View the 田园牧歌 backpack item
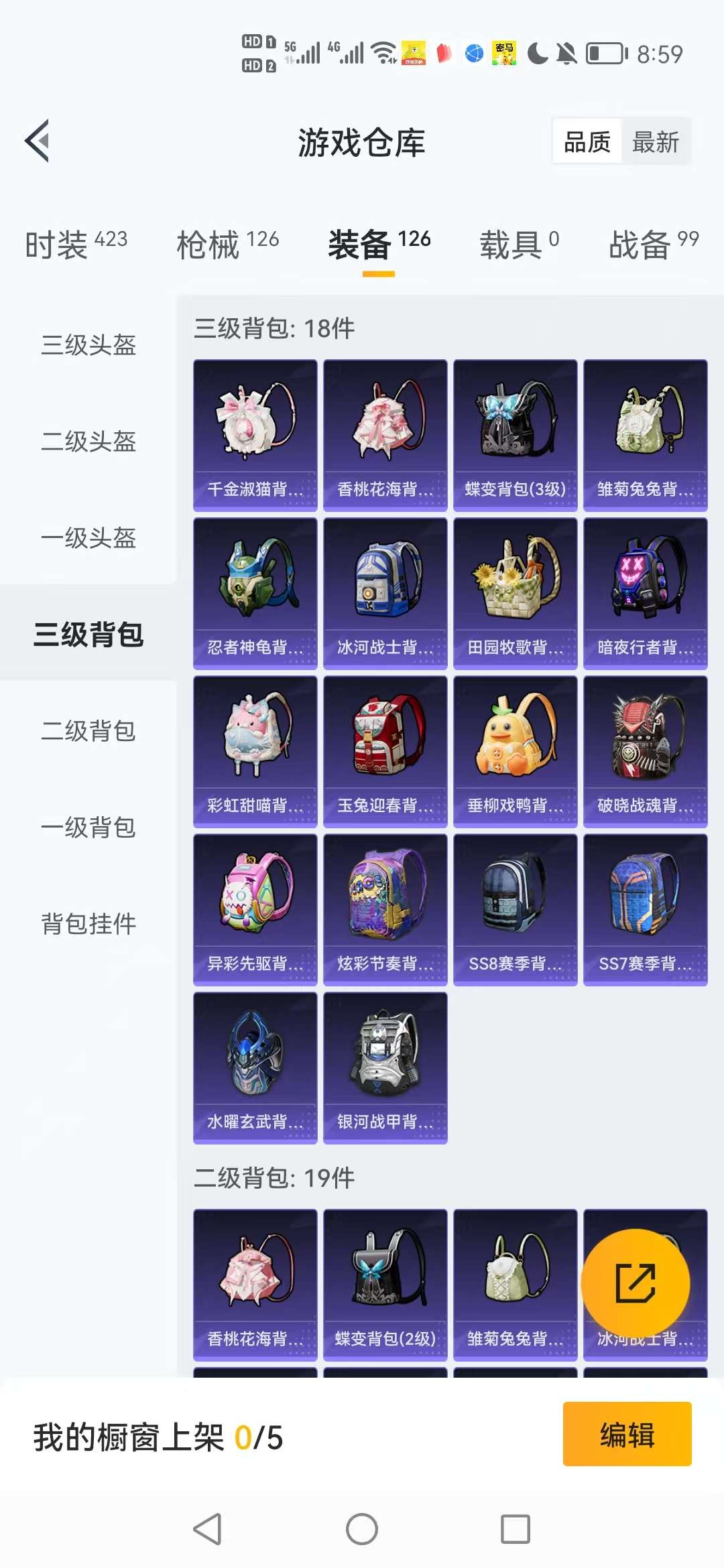The image size is (724, 1568). tap(515, 594)
